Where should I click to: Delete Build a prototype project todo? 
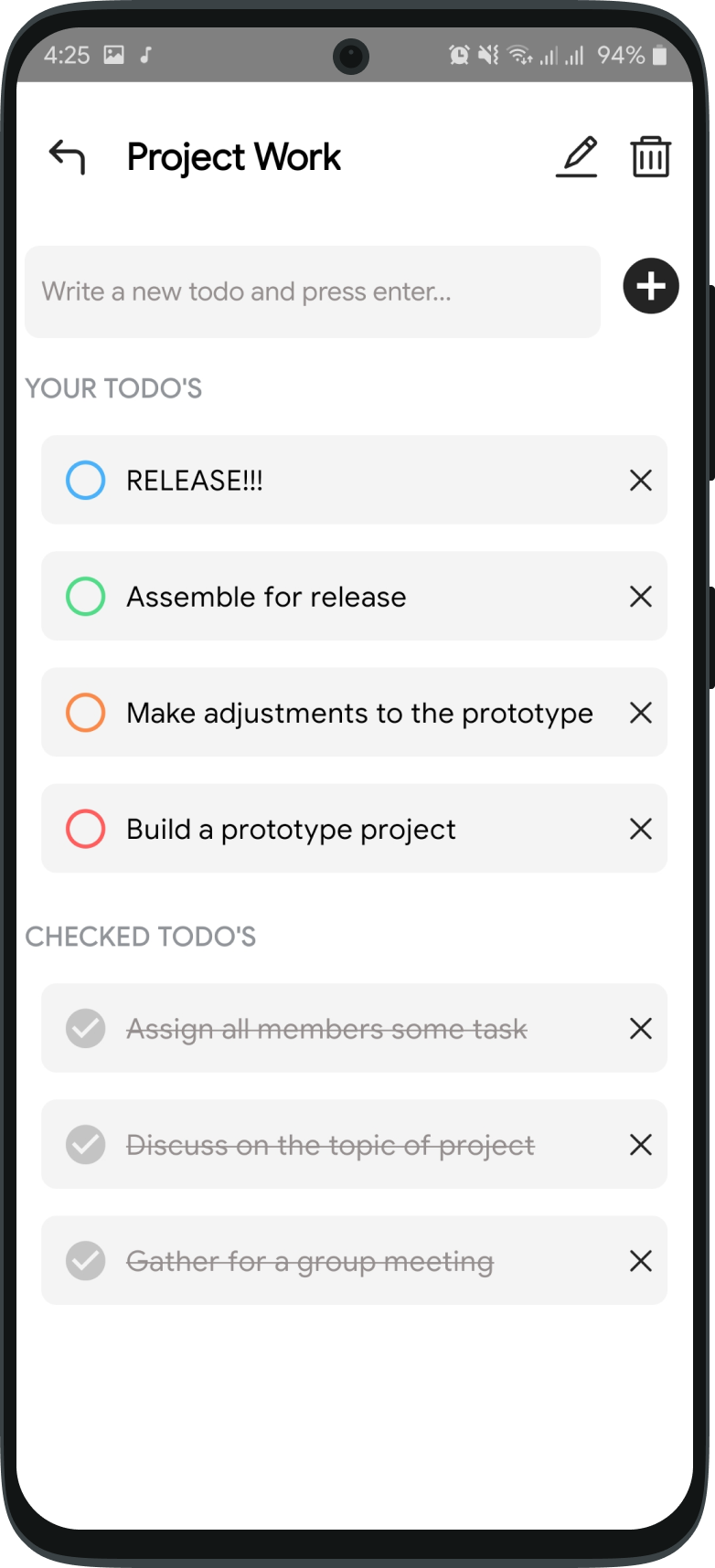click(x=641, y=828)
